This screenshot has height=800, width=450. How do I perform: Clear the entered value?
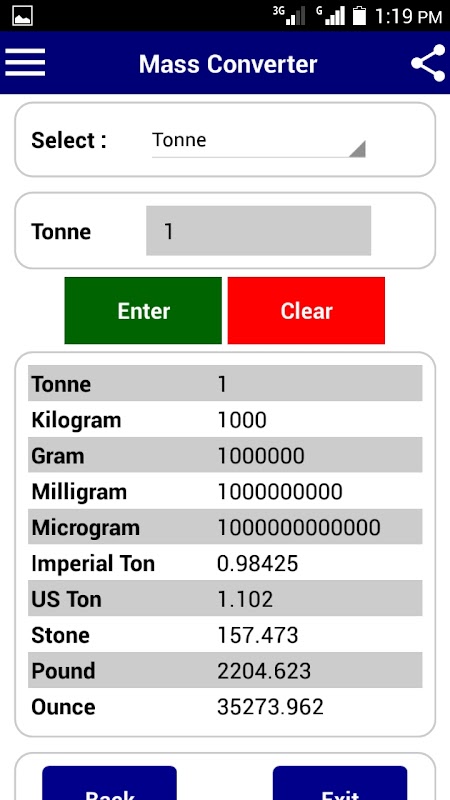pyautogui.click(x=306, y=311)
